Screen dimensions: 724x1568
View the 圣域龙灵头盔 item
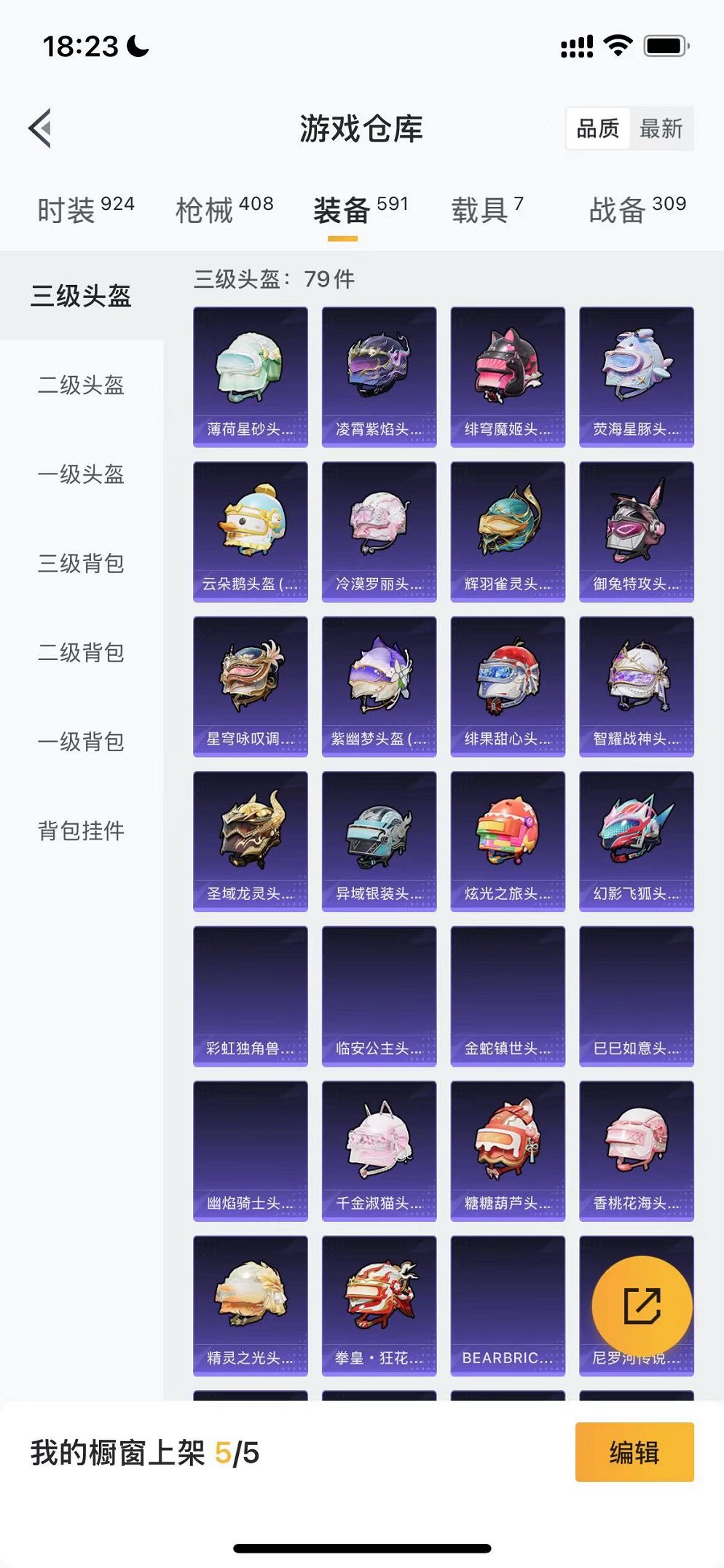tap(251, 841)
